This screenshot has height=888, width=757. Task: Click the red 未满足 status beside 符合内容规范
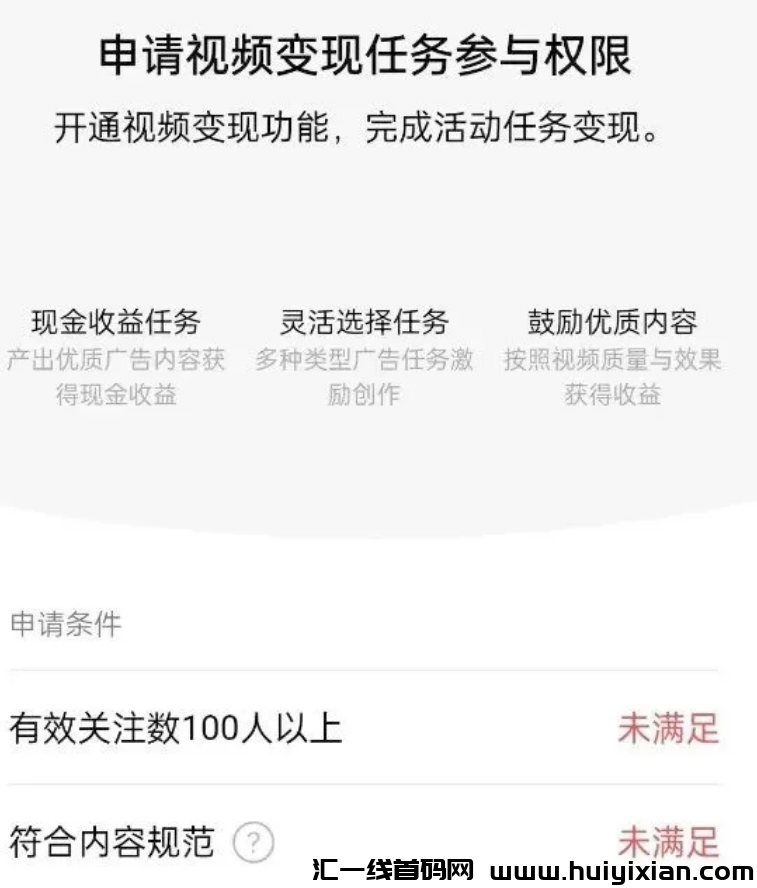[668, 841]
